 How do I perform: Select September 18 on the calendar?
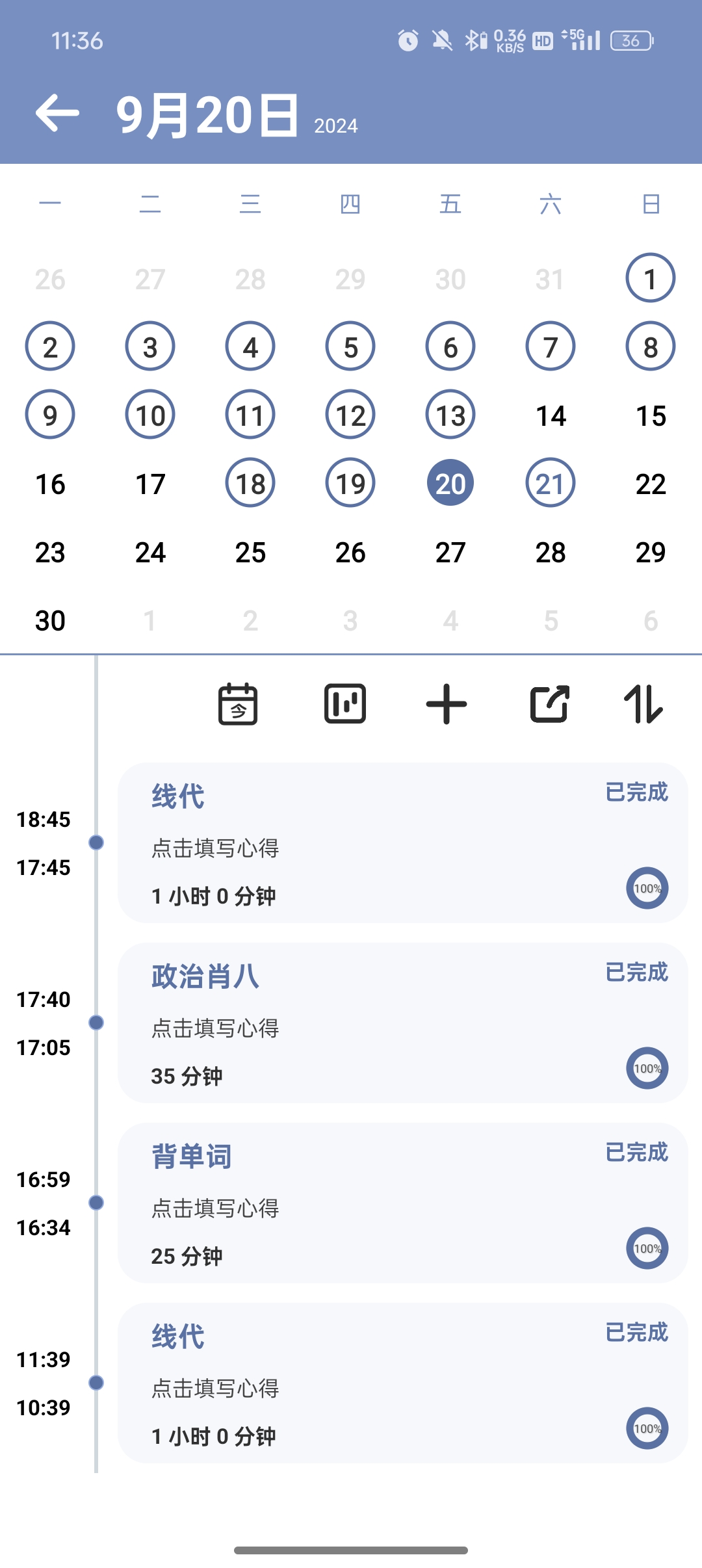(x=250, y=484)
